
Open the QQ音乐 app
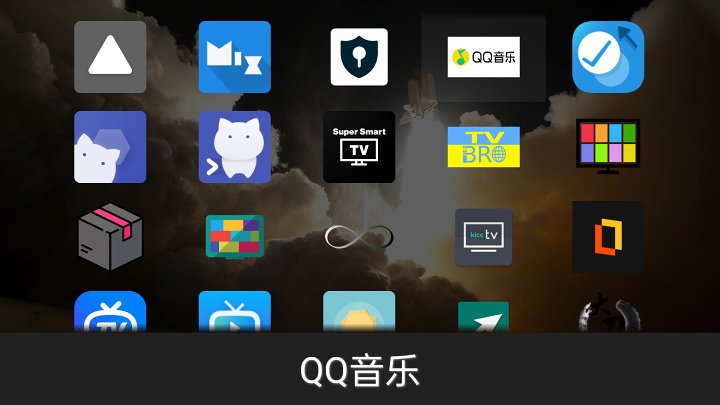click(483, 58)
